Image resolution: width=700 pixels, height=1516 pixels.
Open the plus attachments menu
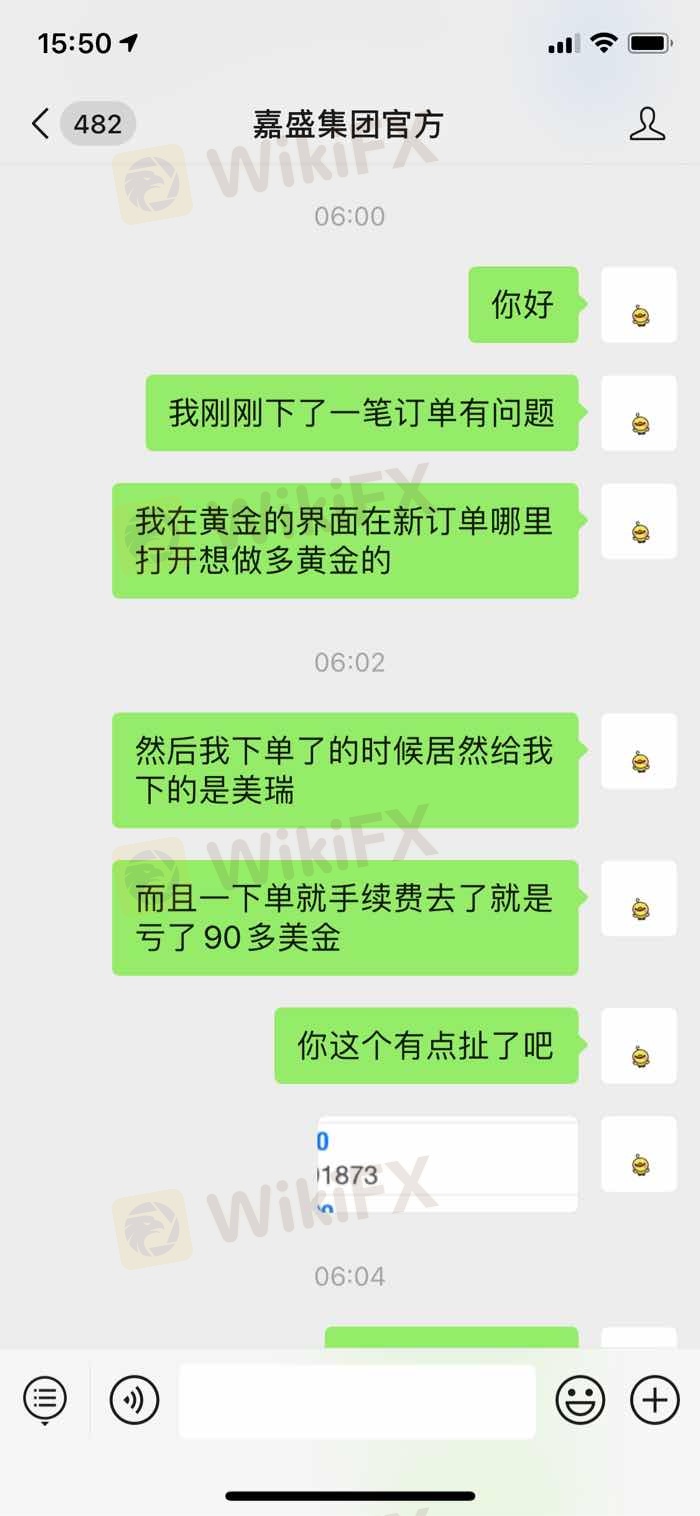click(x=655, y=1400)
